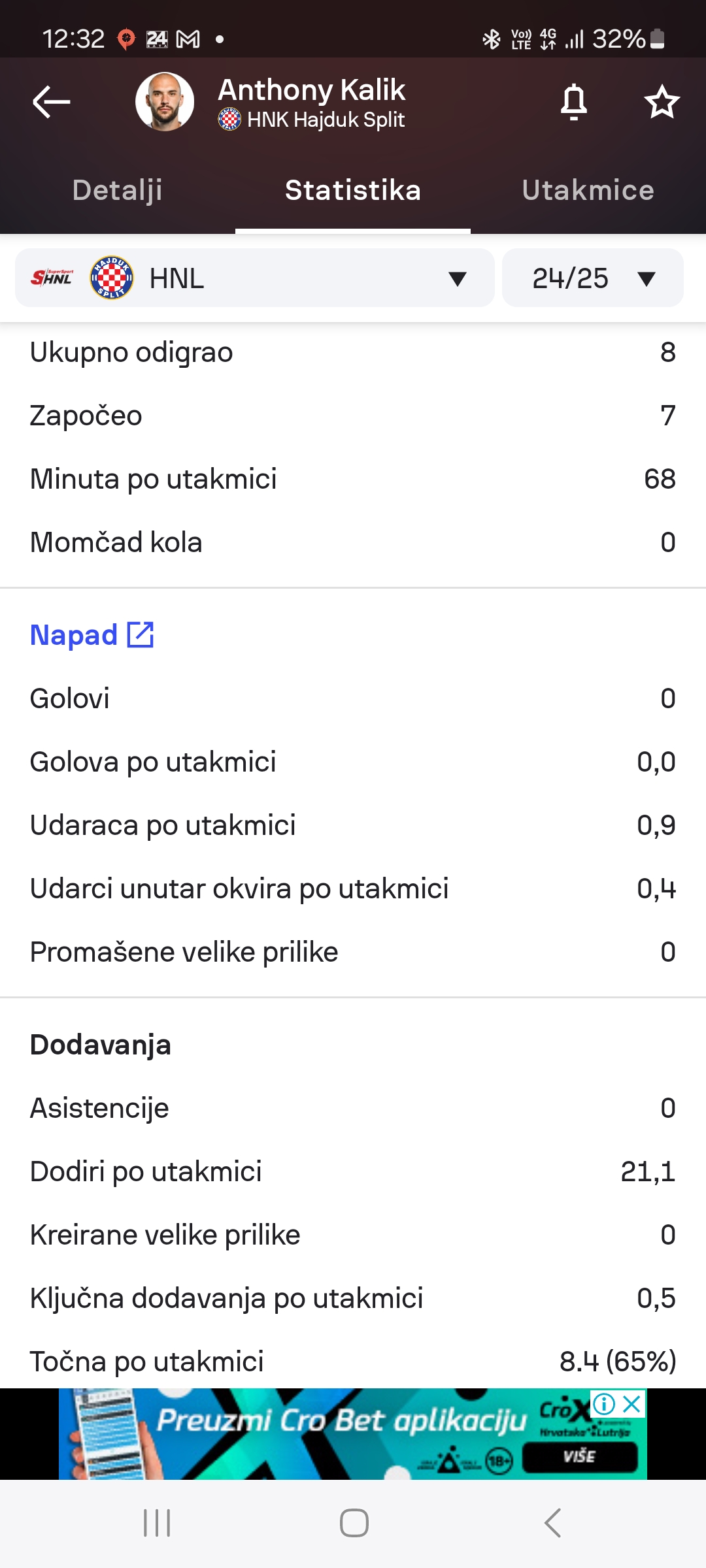The height and width of the screenshot is (1568, 706).
Task: Go to the system home screen
Action: (354, 1523)
